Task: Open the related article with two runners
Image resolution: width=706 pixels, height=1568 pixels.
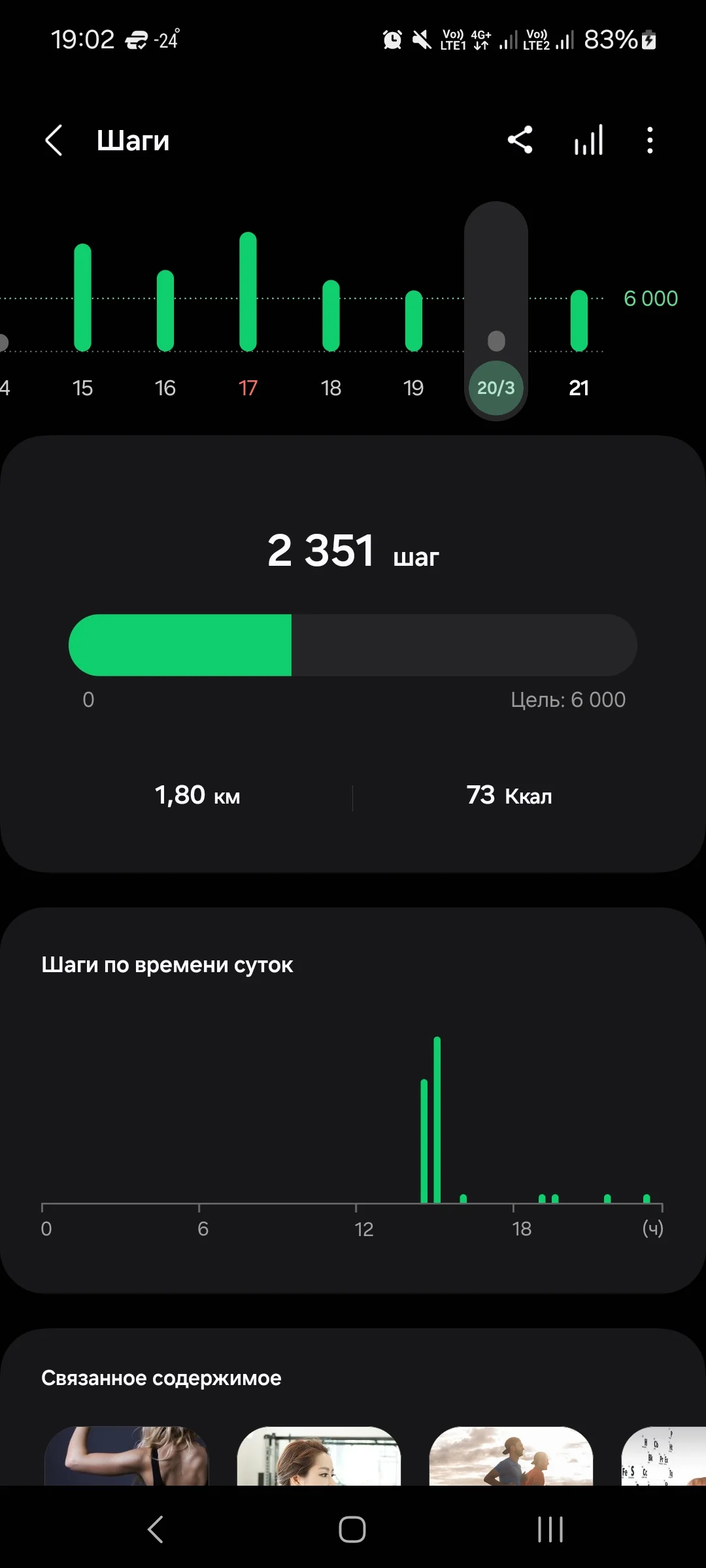Action: tap(511, 1457)
